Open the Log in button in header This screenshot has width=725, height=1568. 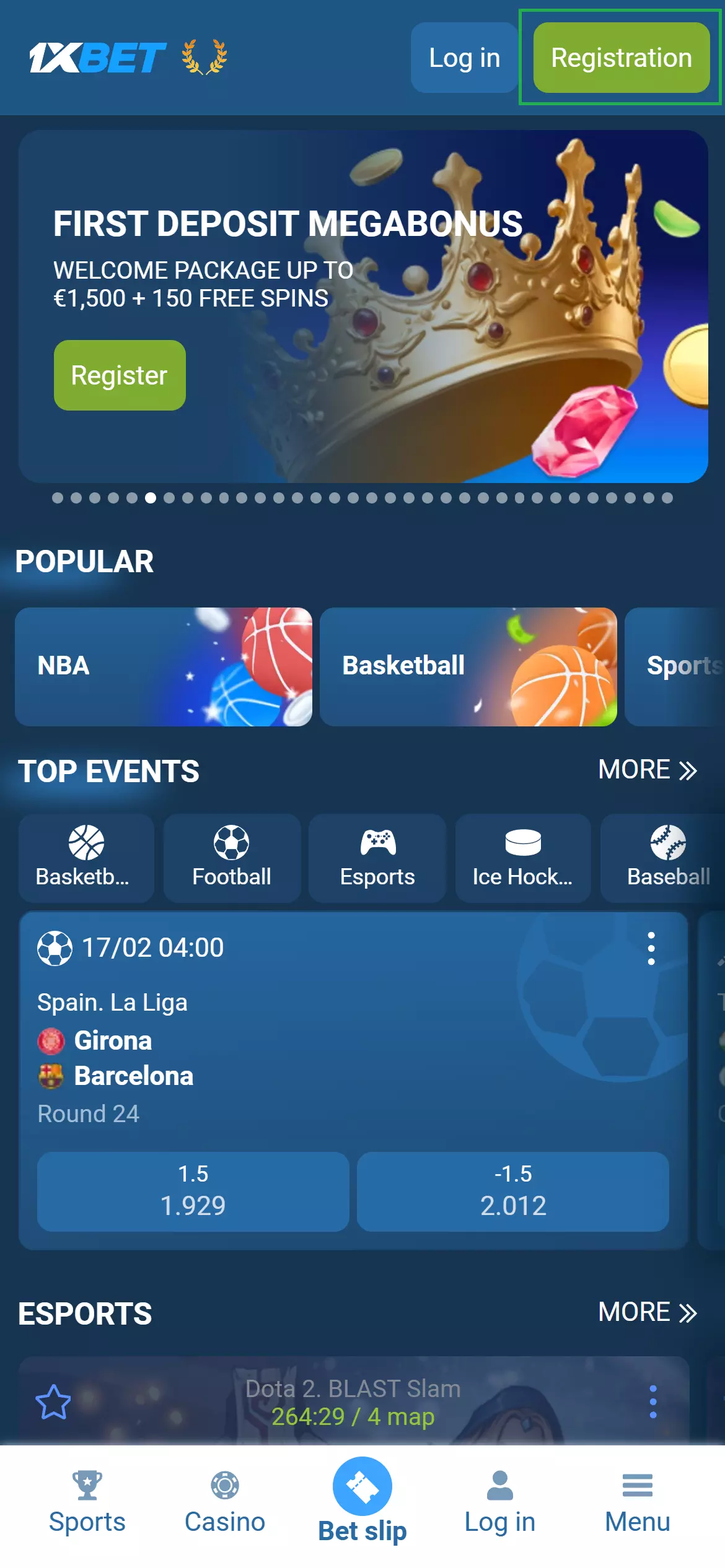pos(464,58)
